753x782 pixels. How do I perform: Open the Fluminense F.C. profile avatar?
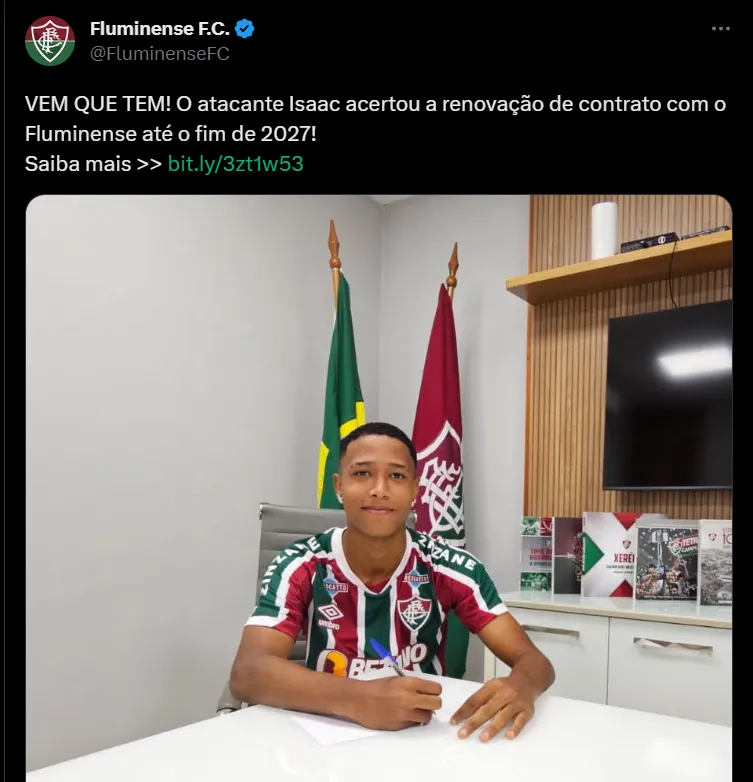(50, 41)
